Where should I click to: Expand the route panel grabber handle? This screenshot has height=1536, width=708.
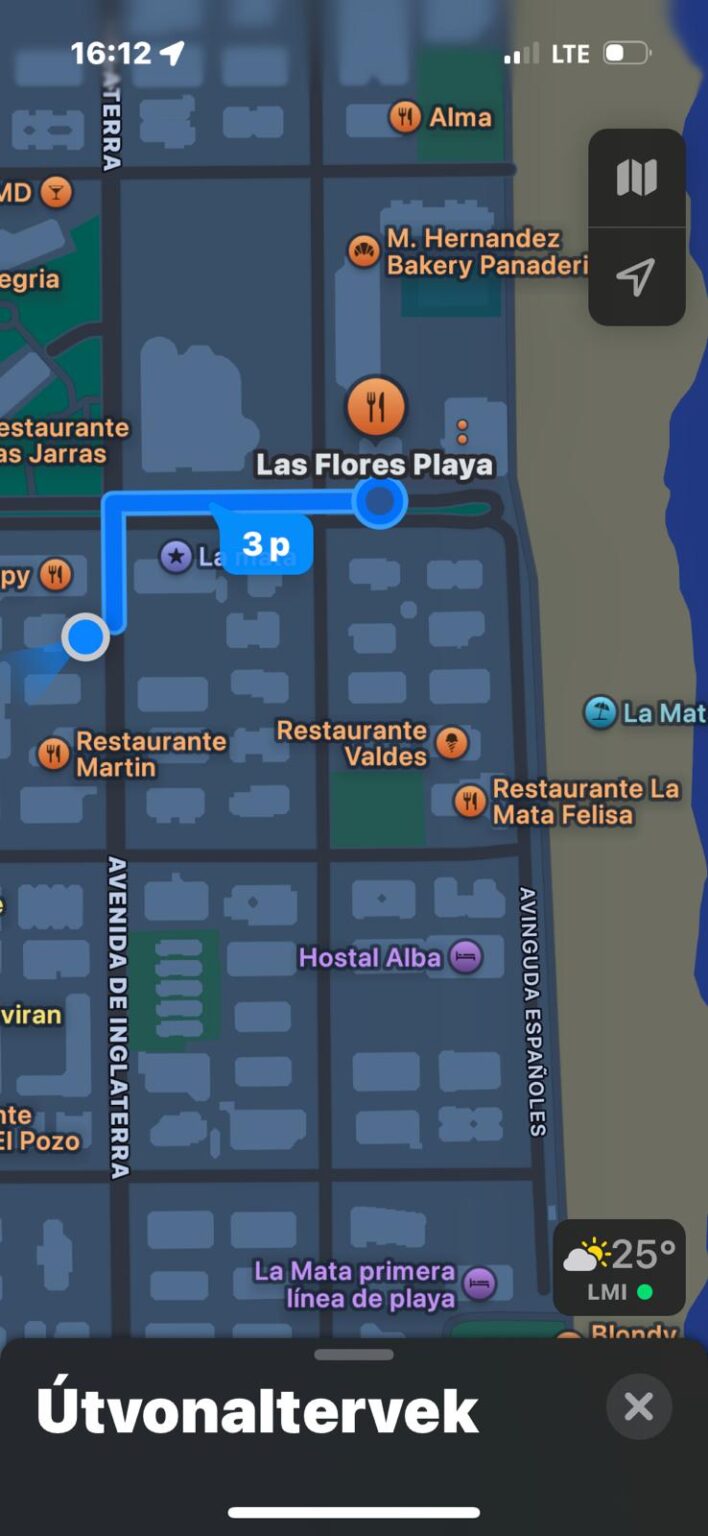353,1355
